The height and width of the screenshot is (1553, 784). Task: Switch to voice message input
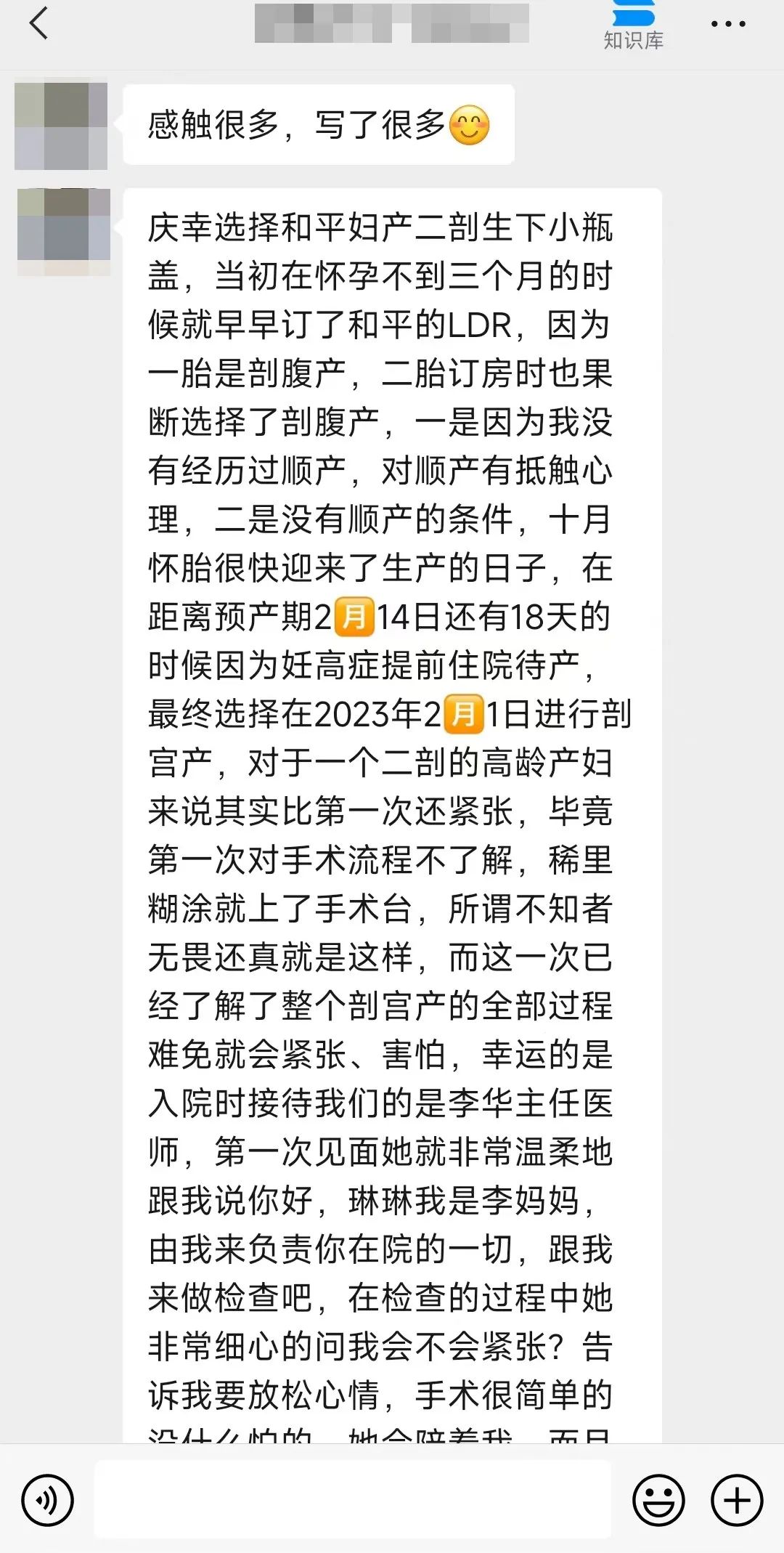coord(48,1500)
